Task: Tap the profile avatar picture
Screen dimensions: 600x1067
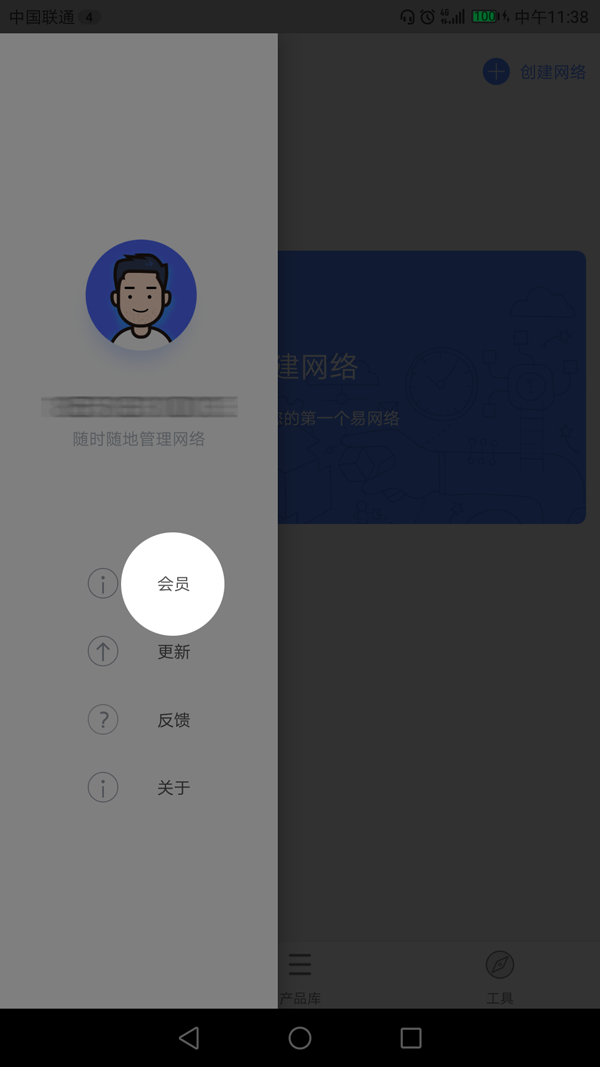Action: tap(141, 295)
